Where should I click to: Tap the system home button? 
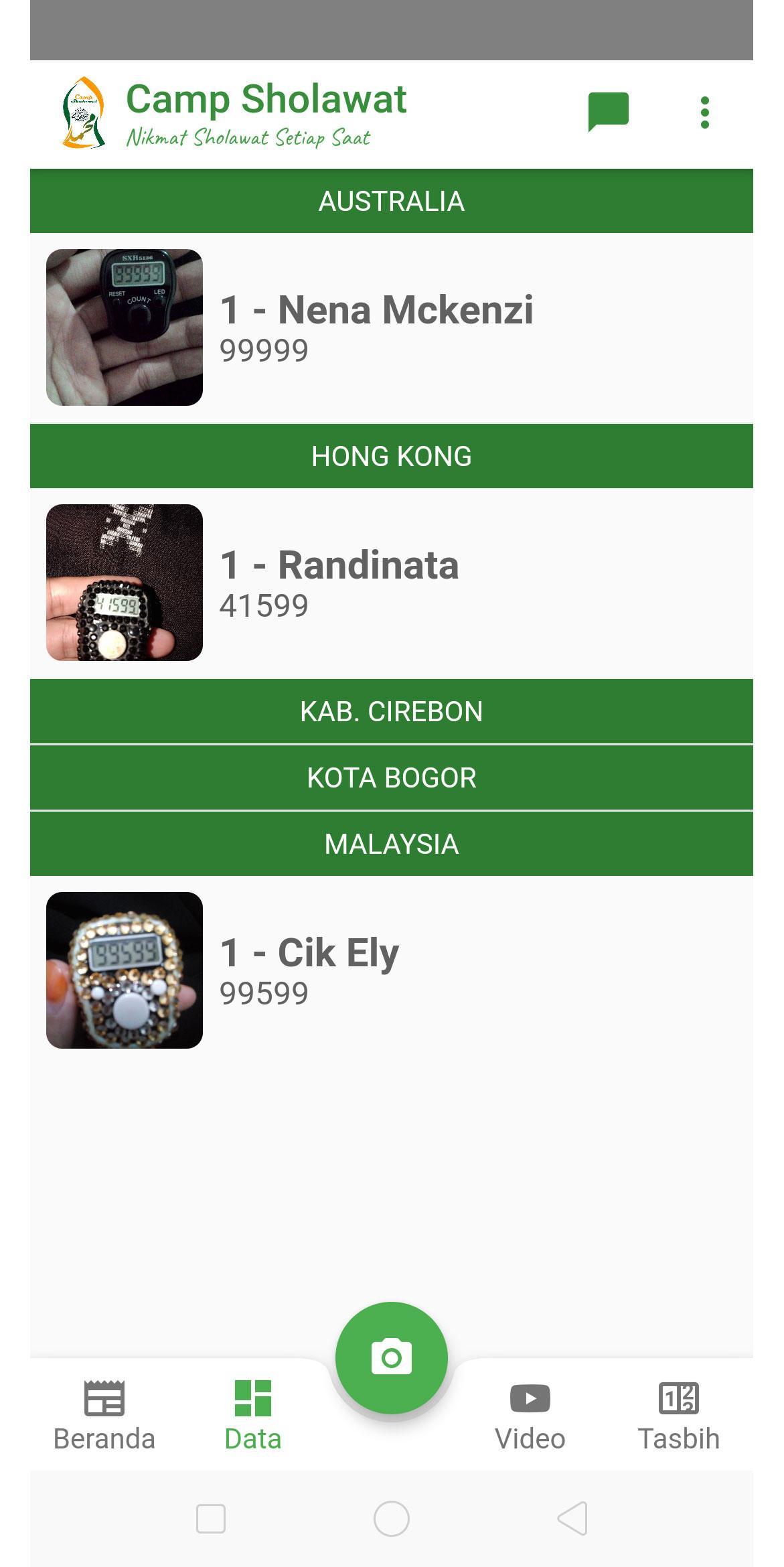391,1518
